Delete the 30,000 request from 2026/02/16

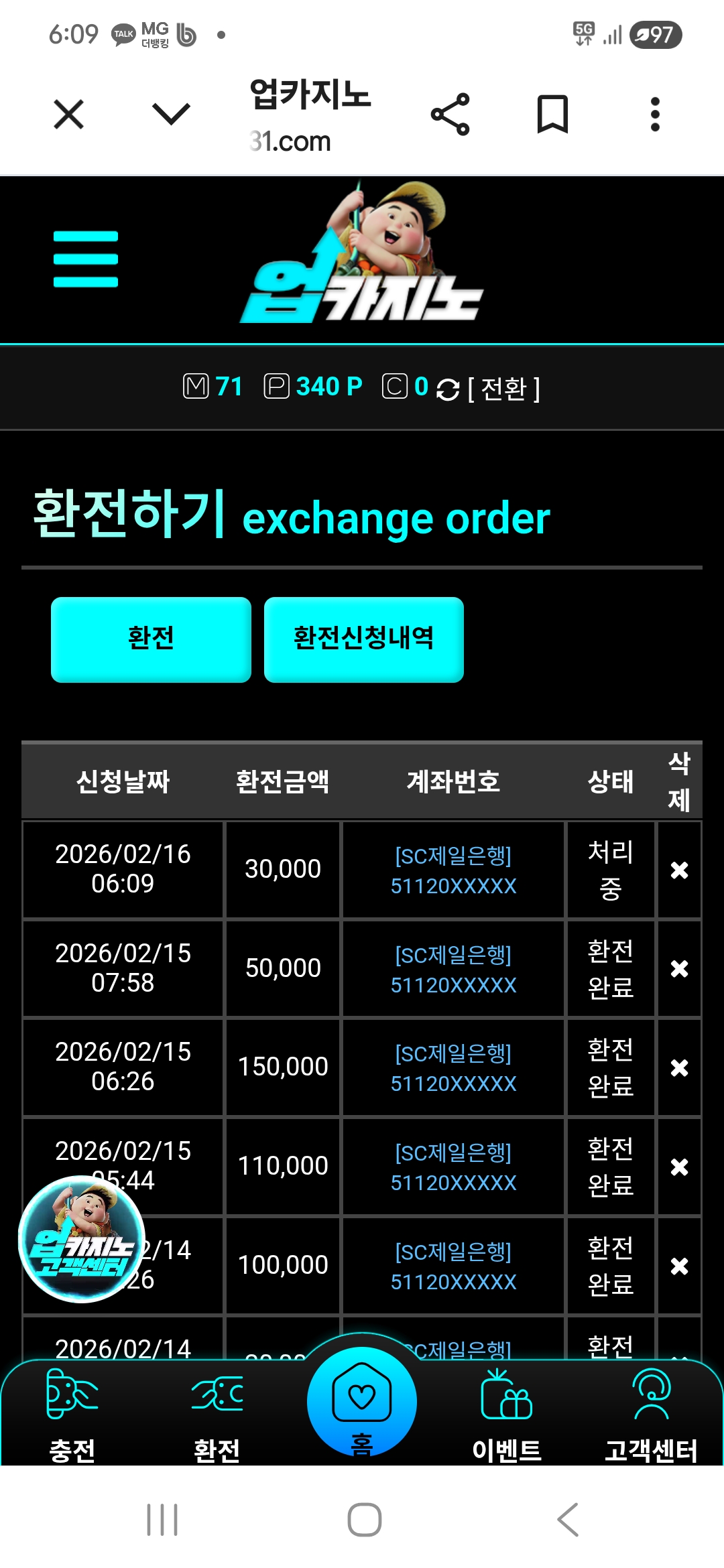679,870
